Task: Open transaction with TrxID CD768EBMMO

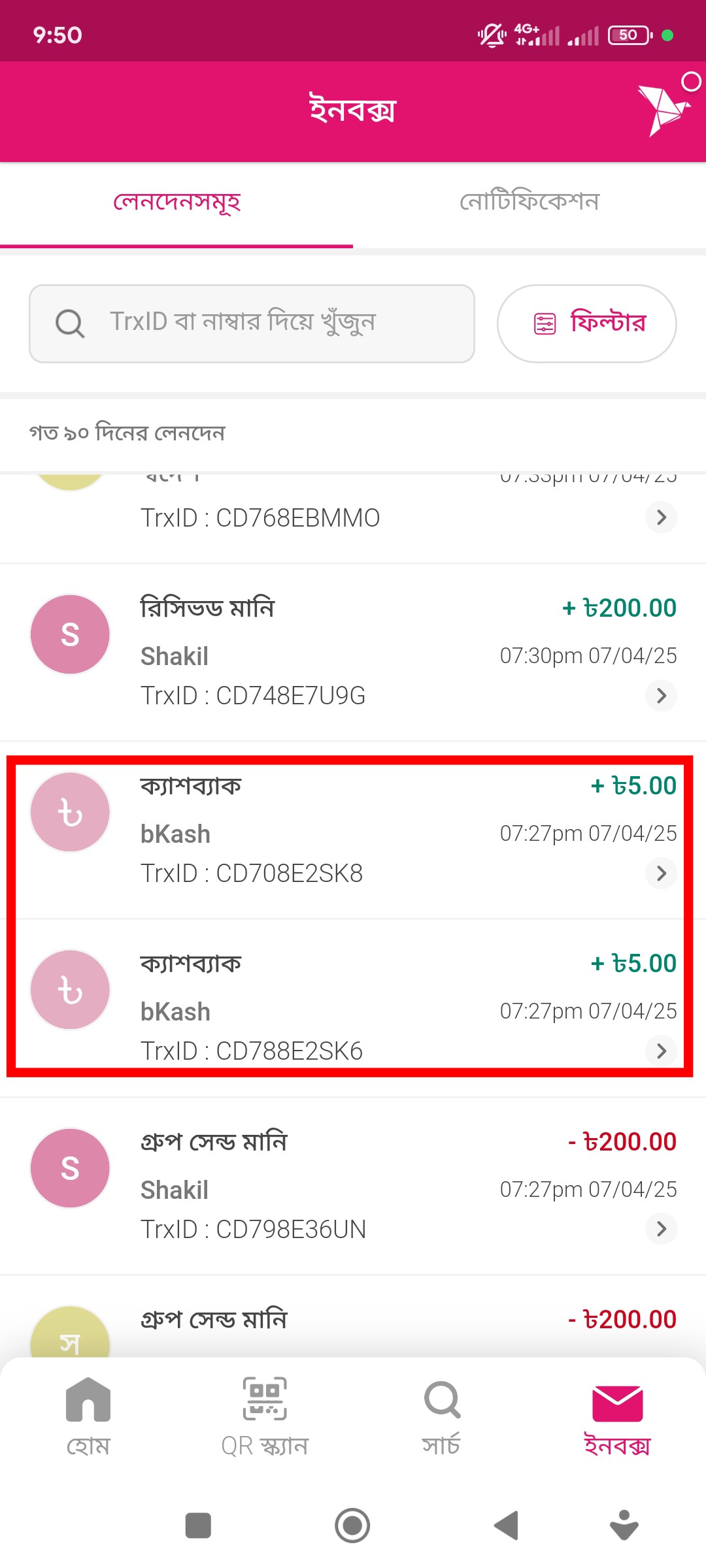Action: coord(353,517)
